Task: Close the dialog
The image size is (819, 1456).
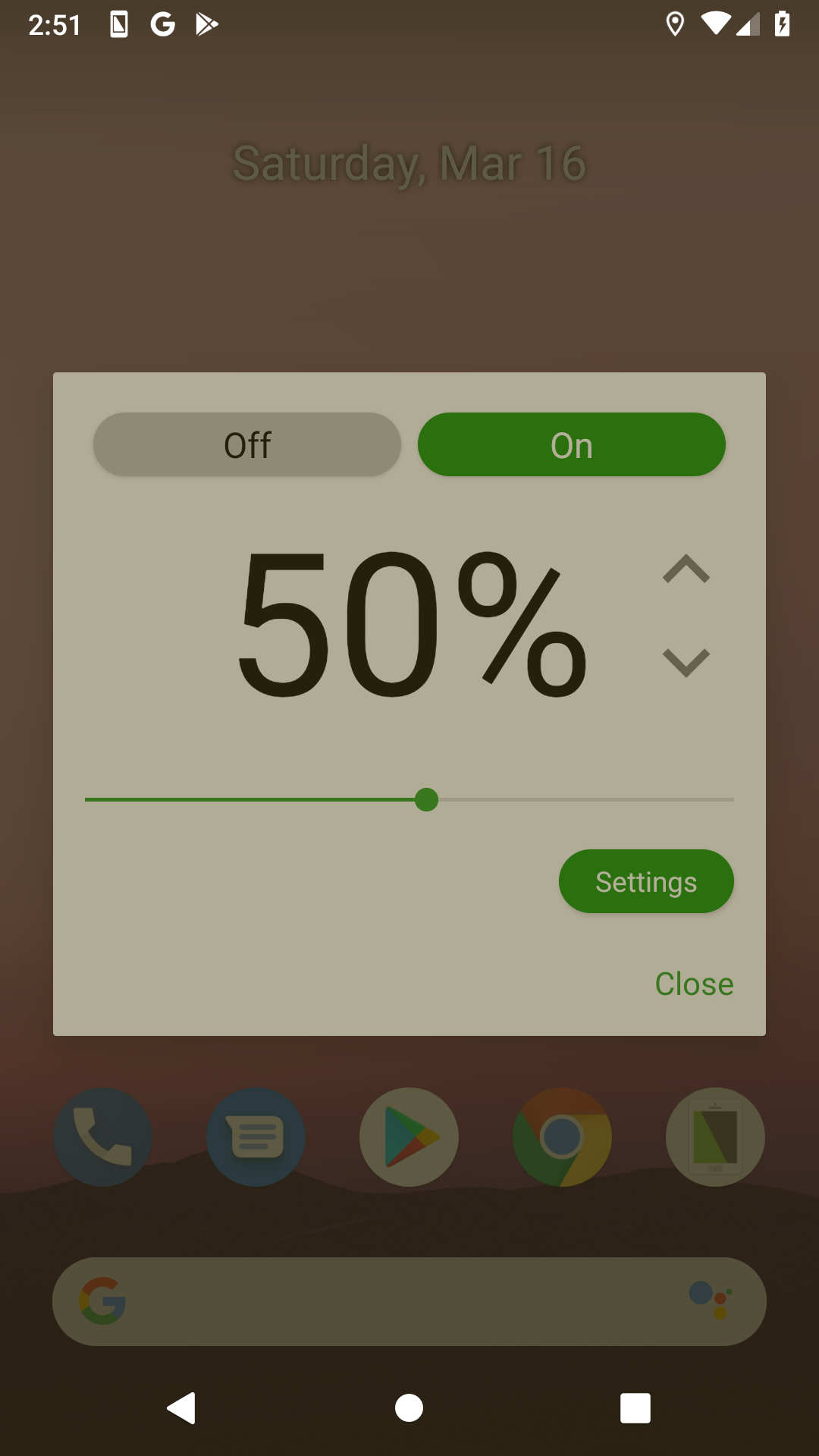Action: coord(694,984)
